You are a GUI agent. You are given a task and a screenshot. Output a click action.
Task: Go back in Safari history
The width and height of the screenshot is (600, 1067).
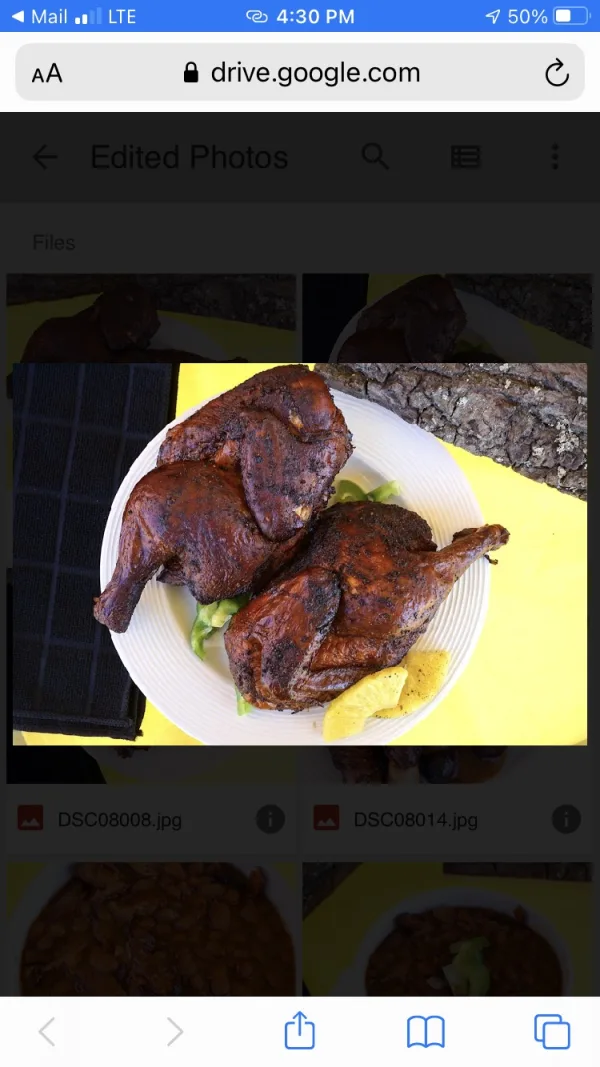coord(47,1032)
